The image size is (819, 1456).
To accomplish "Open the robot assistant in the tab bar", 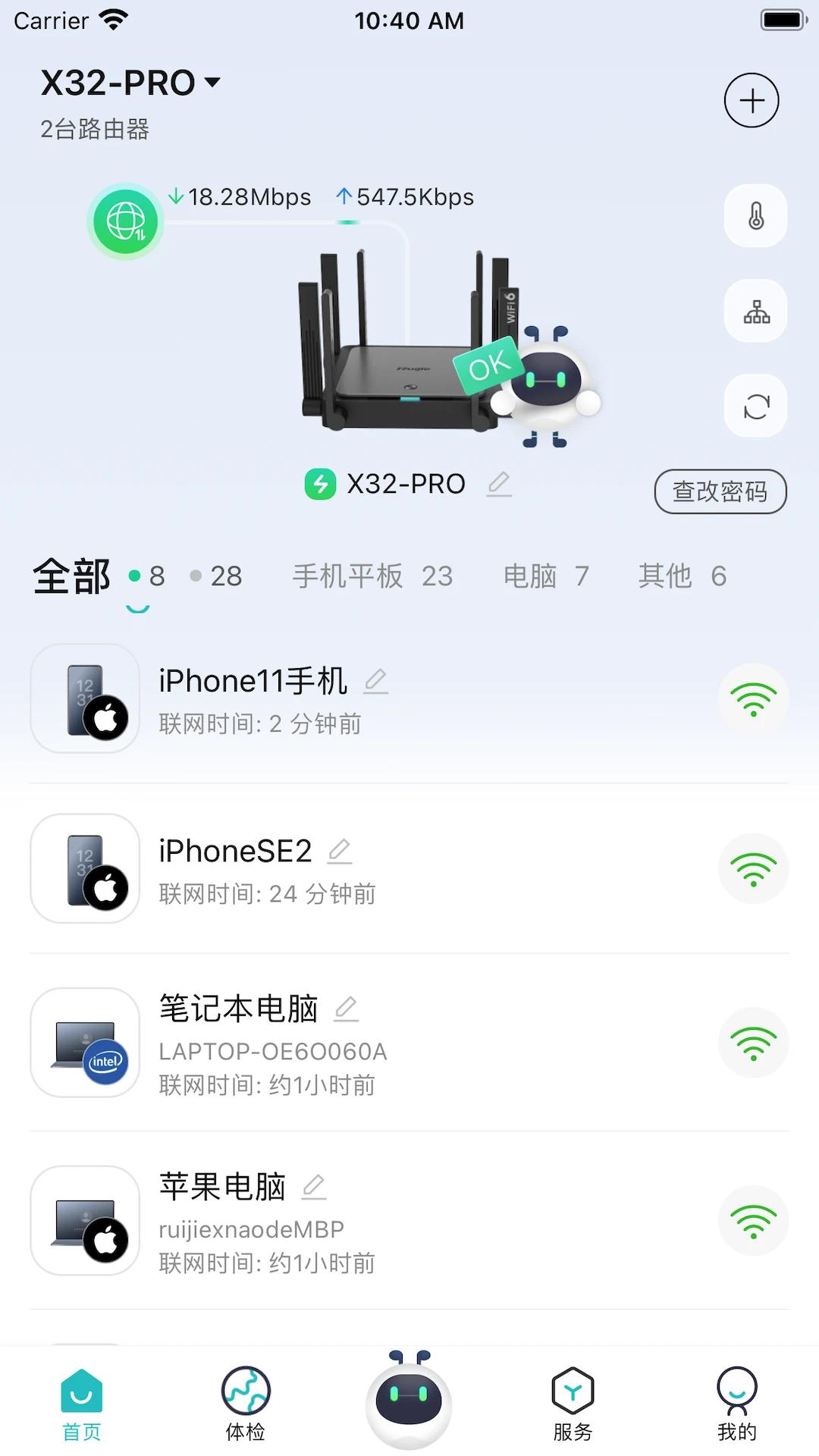I will coord(409,1403).
